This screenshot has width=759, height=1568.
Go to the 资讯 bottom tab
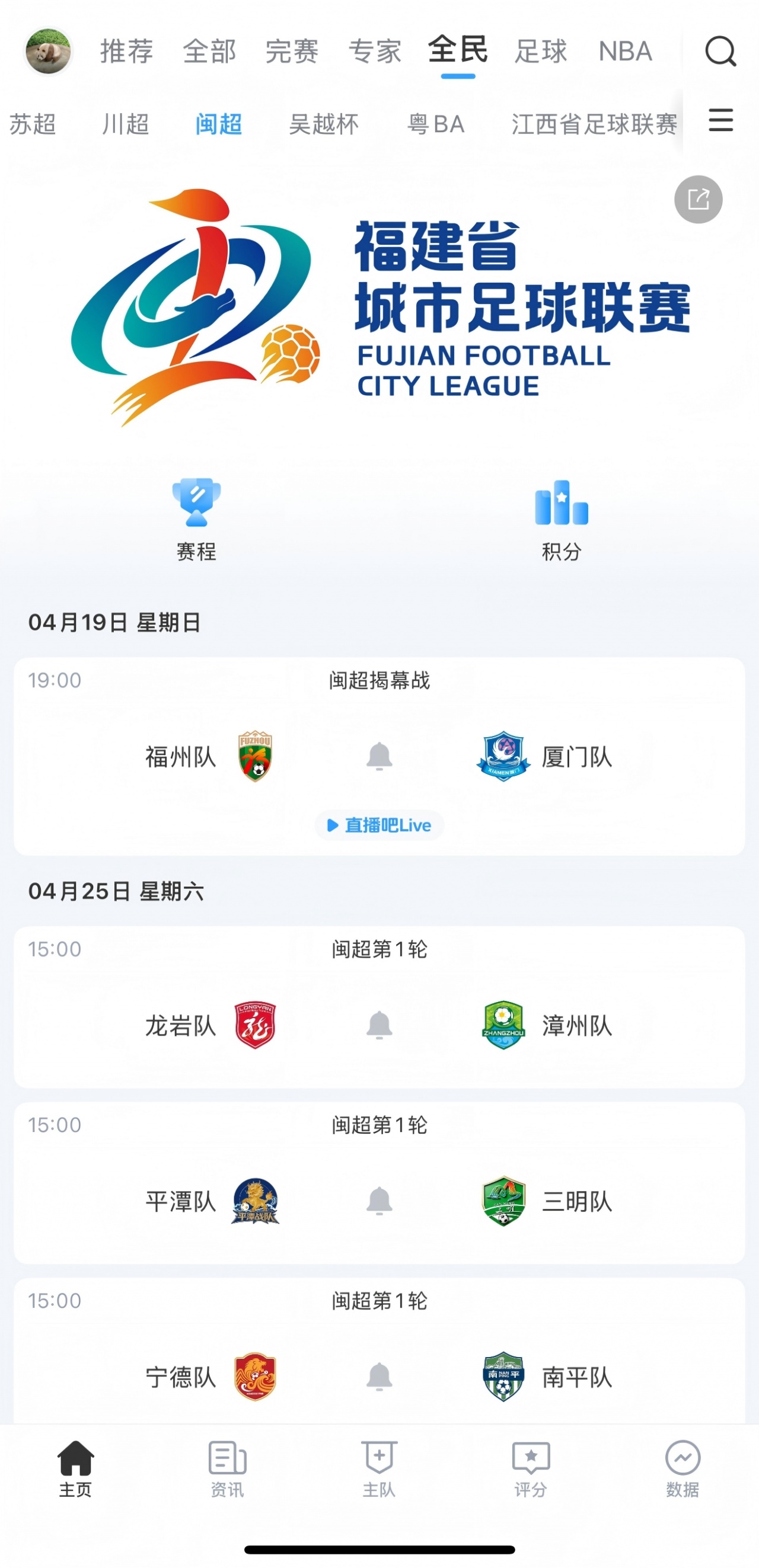coord(227,1468)
